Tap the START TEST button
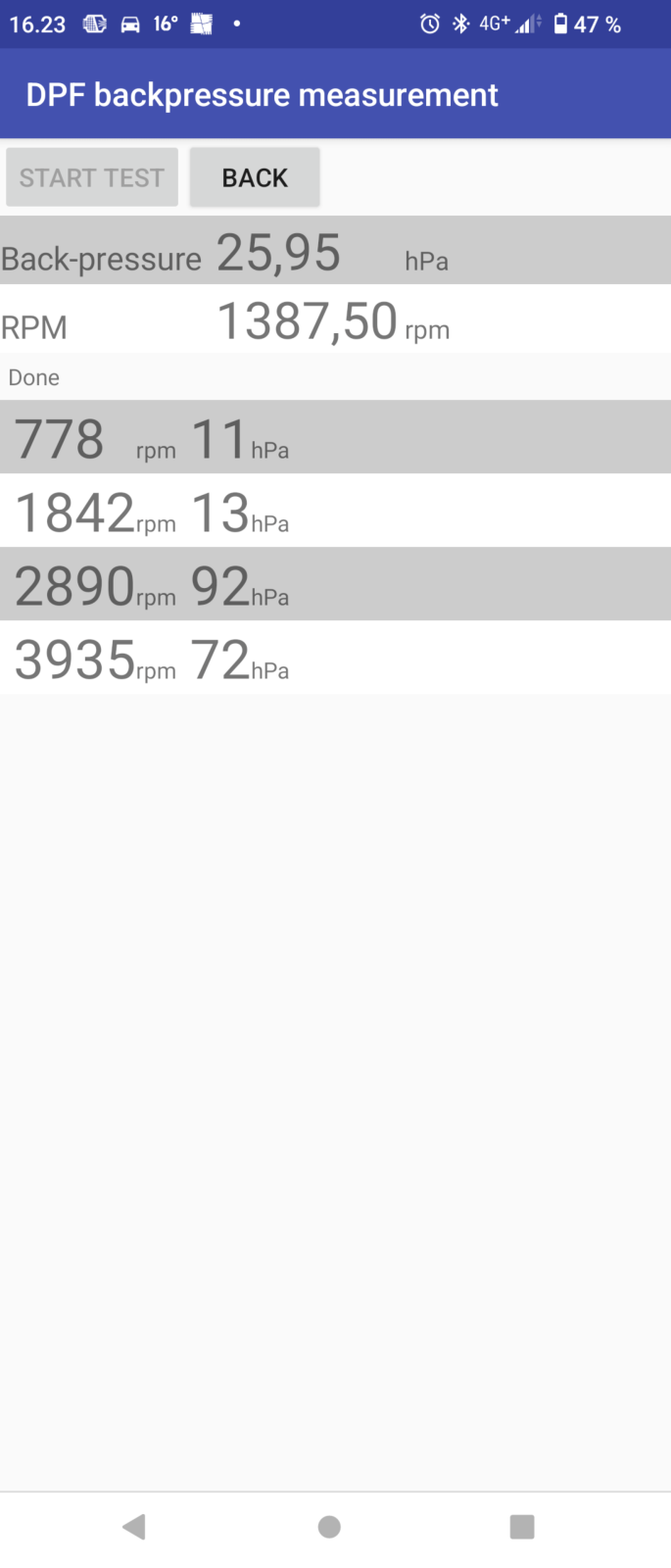 click(x=92, y=177)
